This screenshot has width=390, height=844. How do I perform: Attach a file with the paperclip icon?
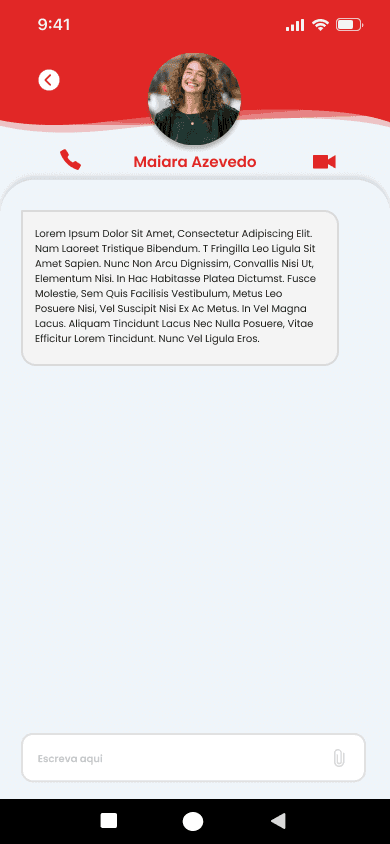click(338, 758)
